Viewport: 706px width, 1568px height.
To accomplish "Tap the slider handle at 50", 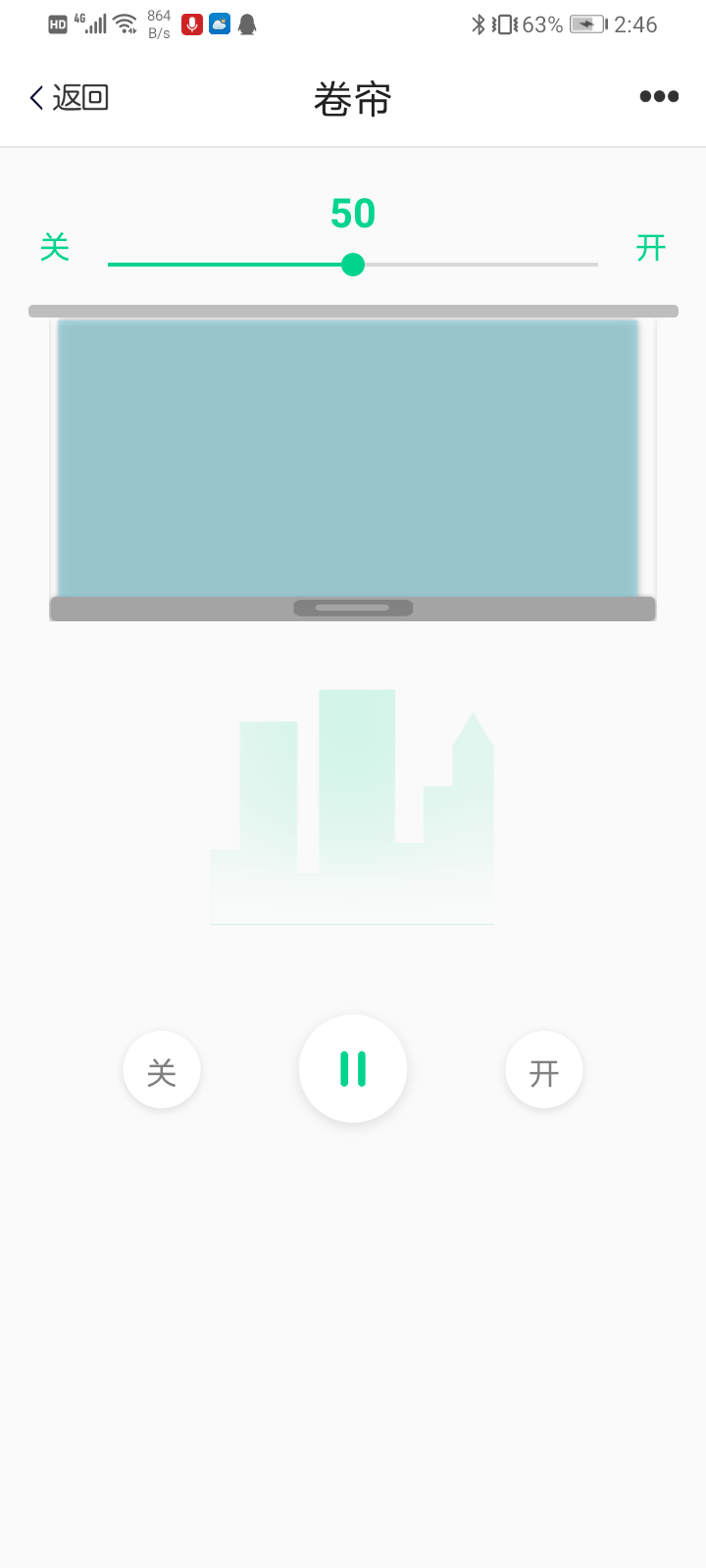I will tap(353, 265).
